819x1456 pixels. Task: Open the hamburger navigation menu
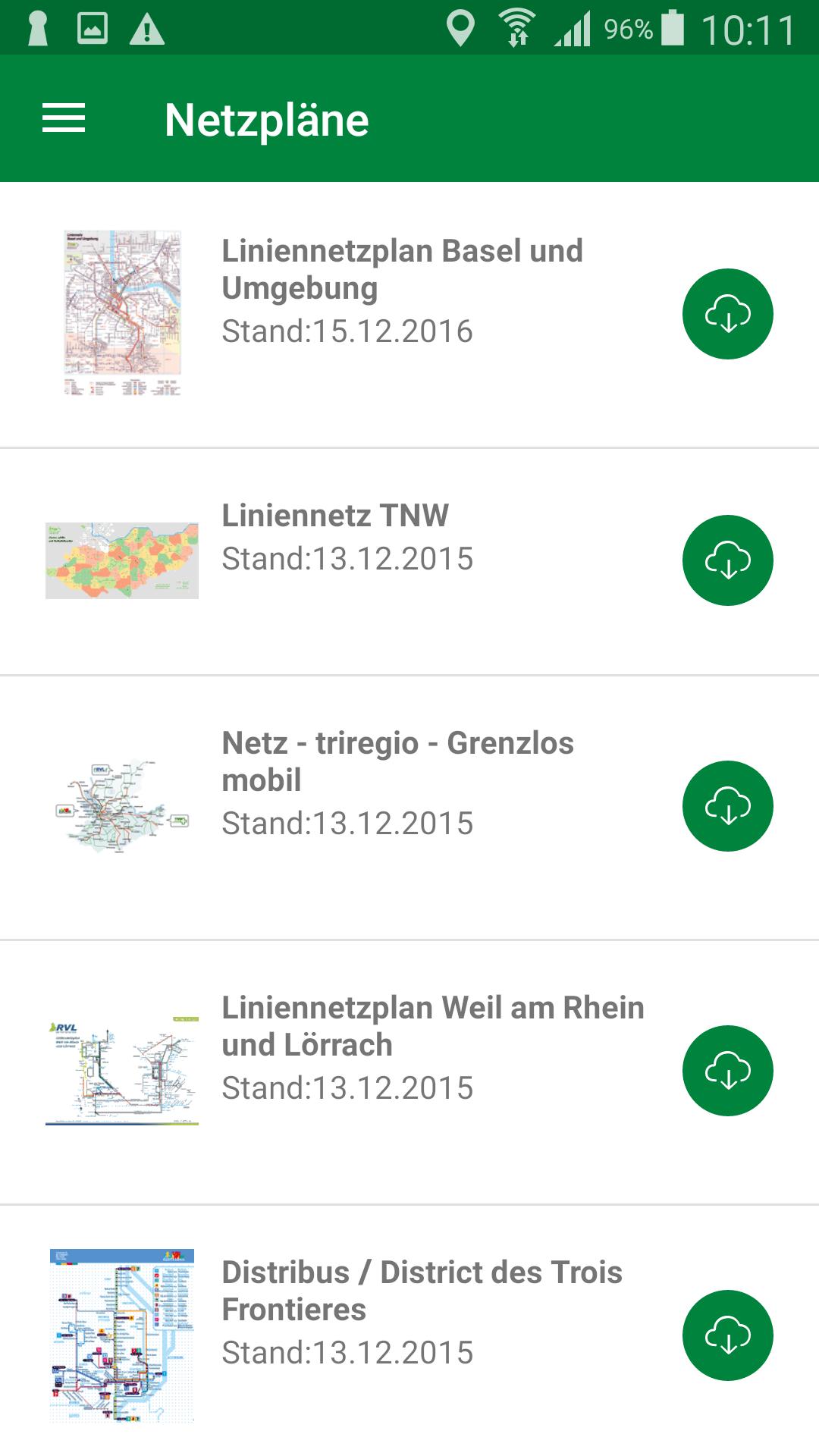(64, 118)
